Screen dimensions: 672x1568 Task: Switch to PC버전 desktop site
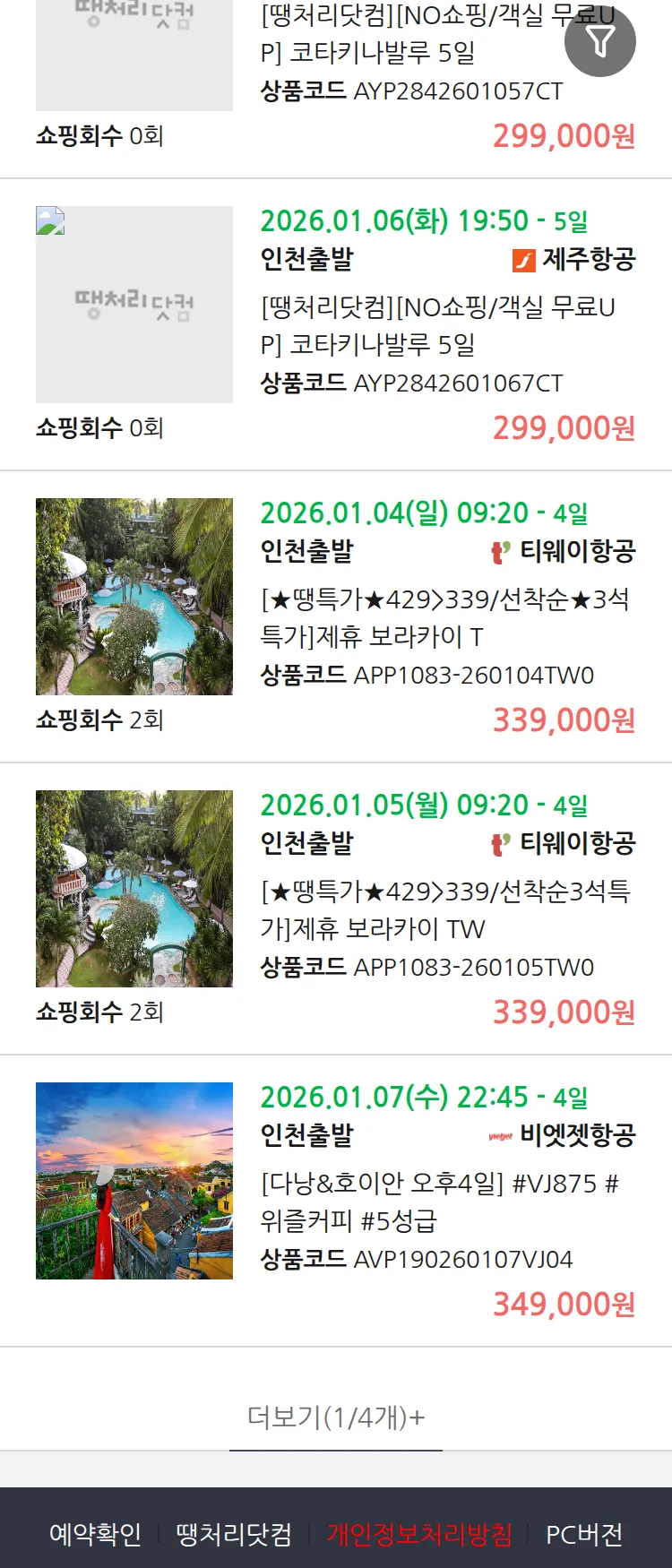(584, 1534)
